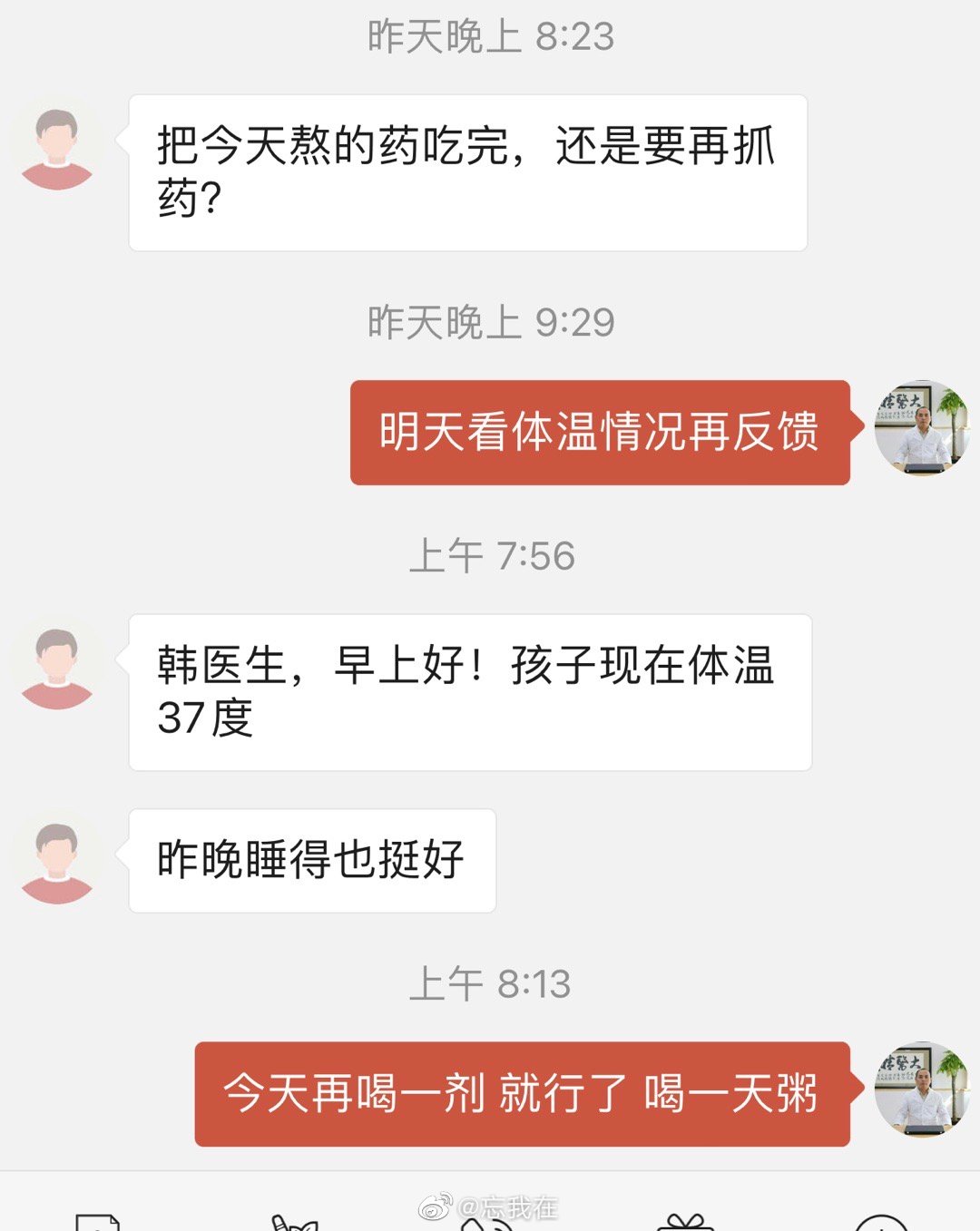
Task: Open doctor avatar beside '明天看体温情况再反馈' message
Action: click(x=922, y=428)
